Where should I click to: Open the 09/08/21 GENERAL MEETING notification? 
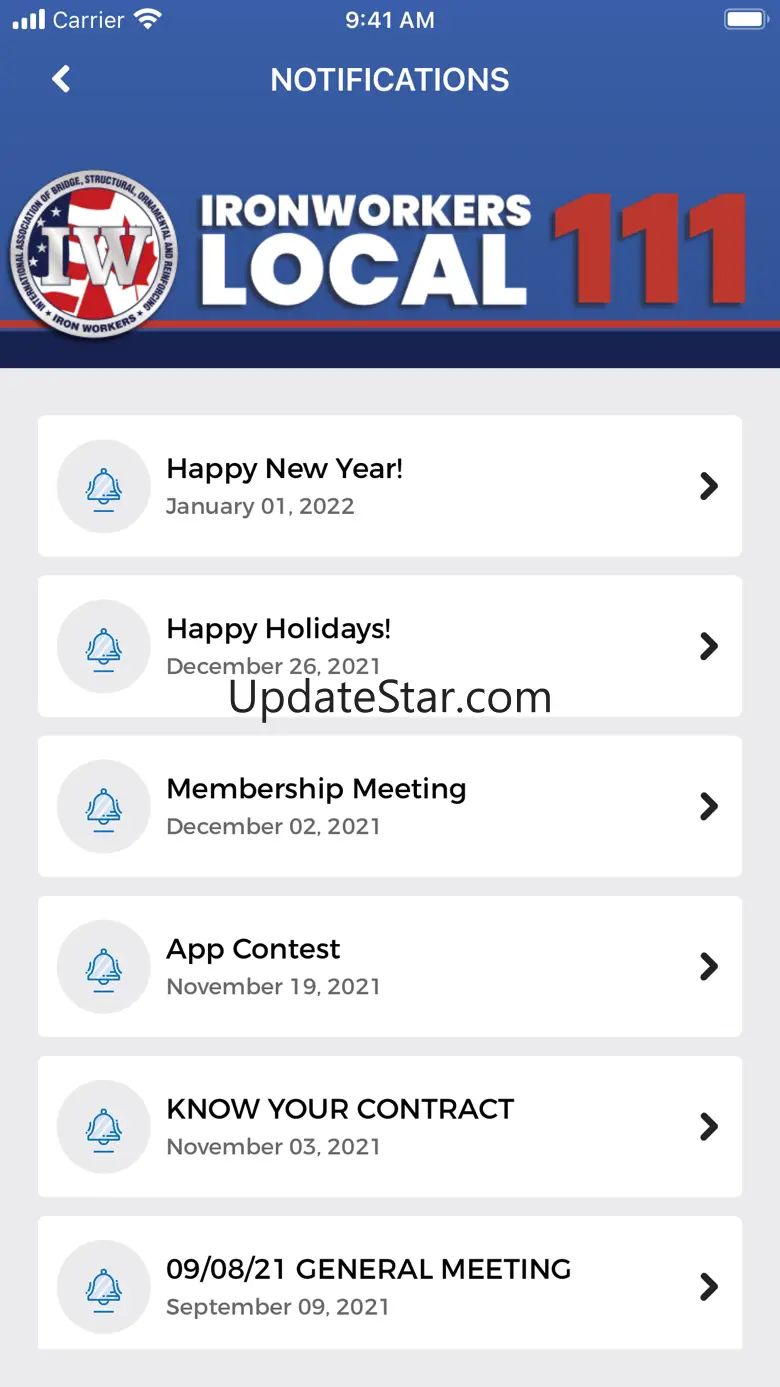click(x=390, y=1282)
